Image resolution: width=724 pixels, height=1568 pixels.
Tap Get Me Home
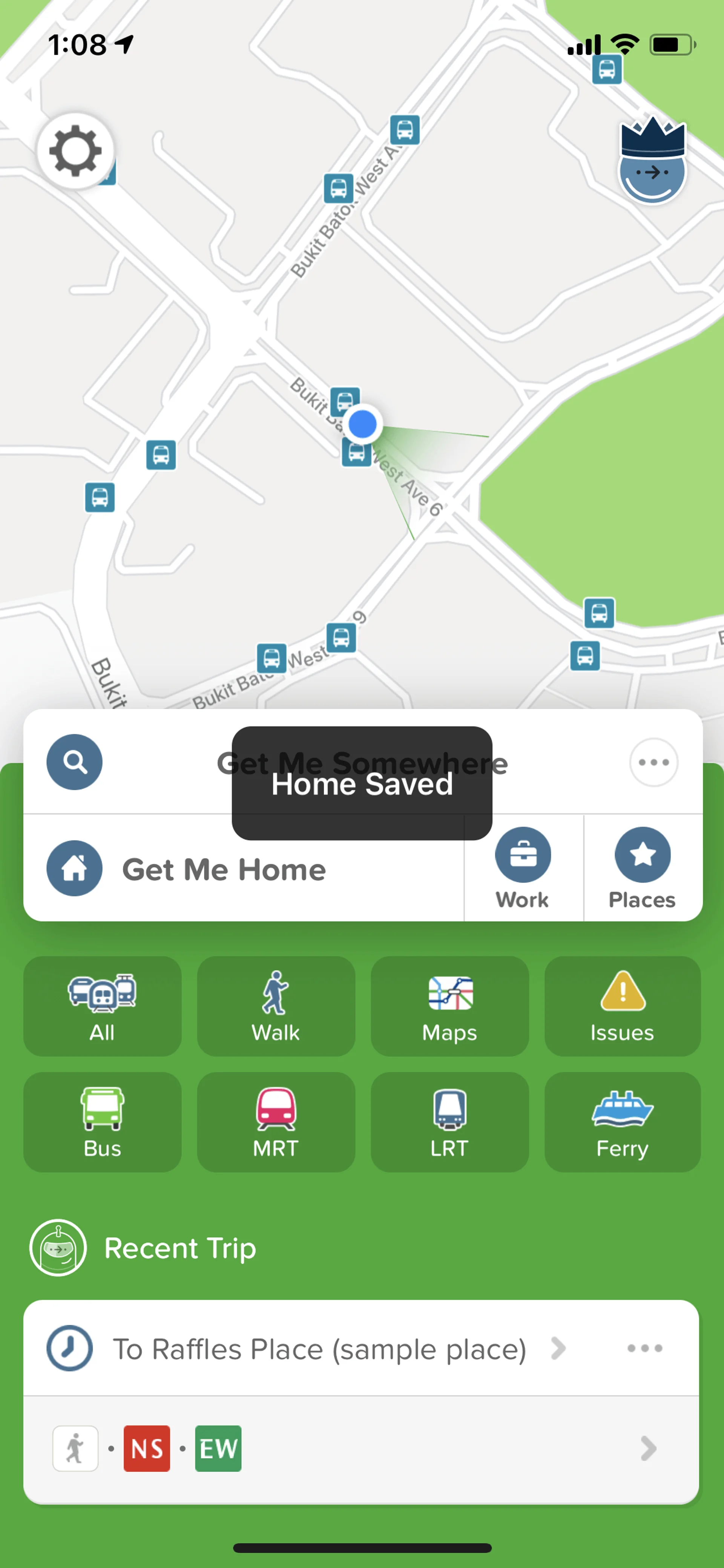(224, 869)
